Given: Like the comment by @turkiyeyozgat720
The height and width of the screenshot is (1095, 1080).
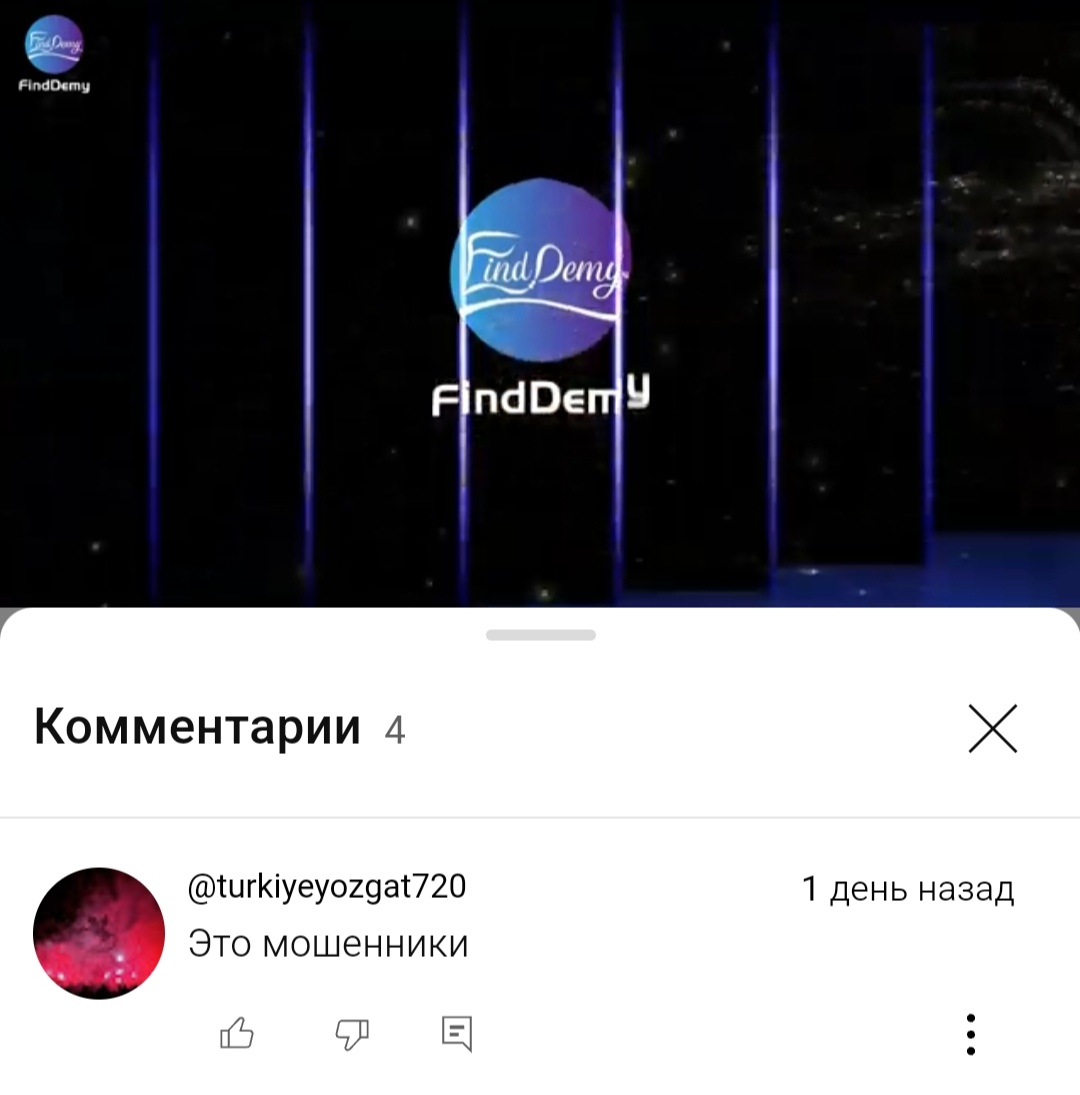Looking at the screenshot, I should tap(237, 1033).
